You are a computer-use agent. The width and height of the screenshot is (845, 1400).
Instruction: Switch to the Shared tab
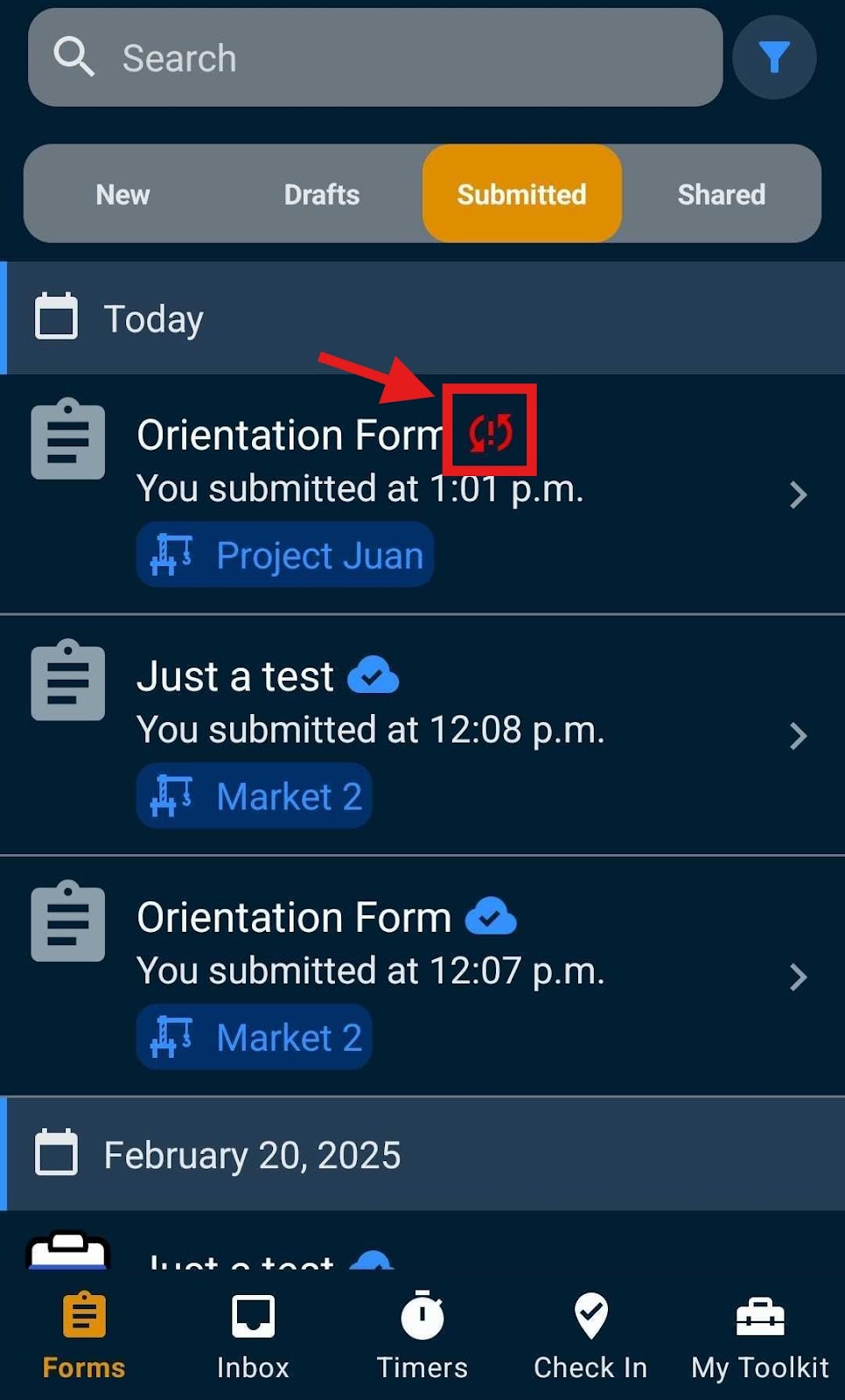pyautogui.click(x=721, y=194)
